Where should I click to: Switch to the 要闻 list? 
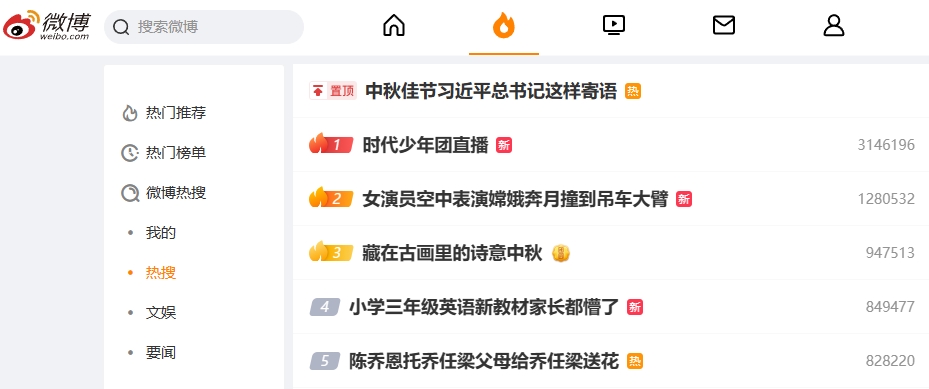point(161,353)
